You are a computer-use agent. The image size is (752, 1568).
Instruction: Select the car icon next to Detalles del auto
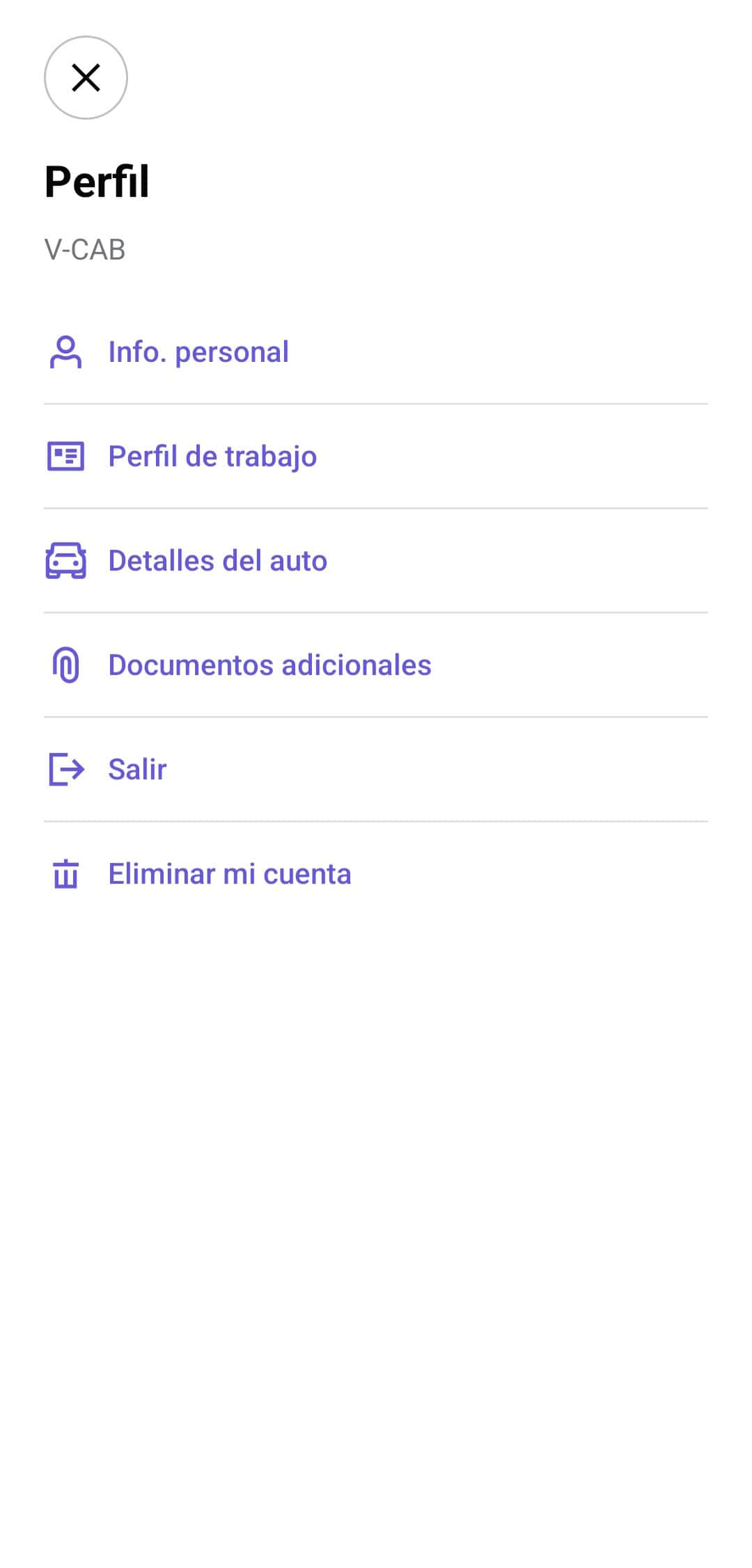pos(65,560)
